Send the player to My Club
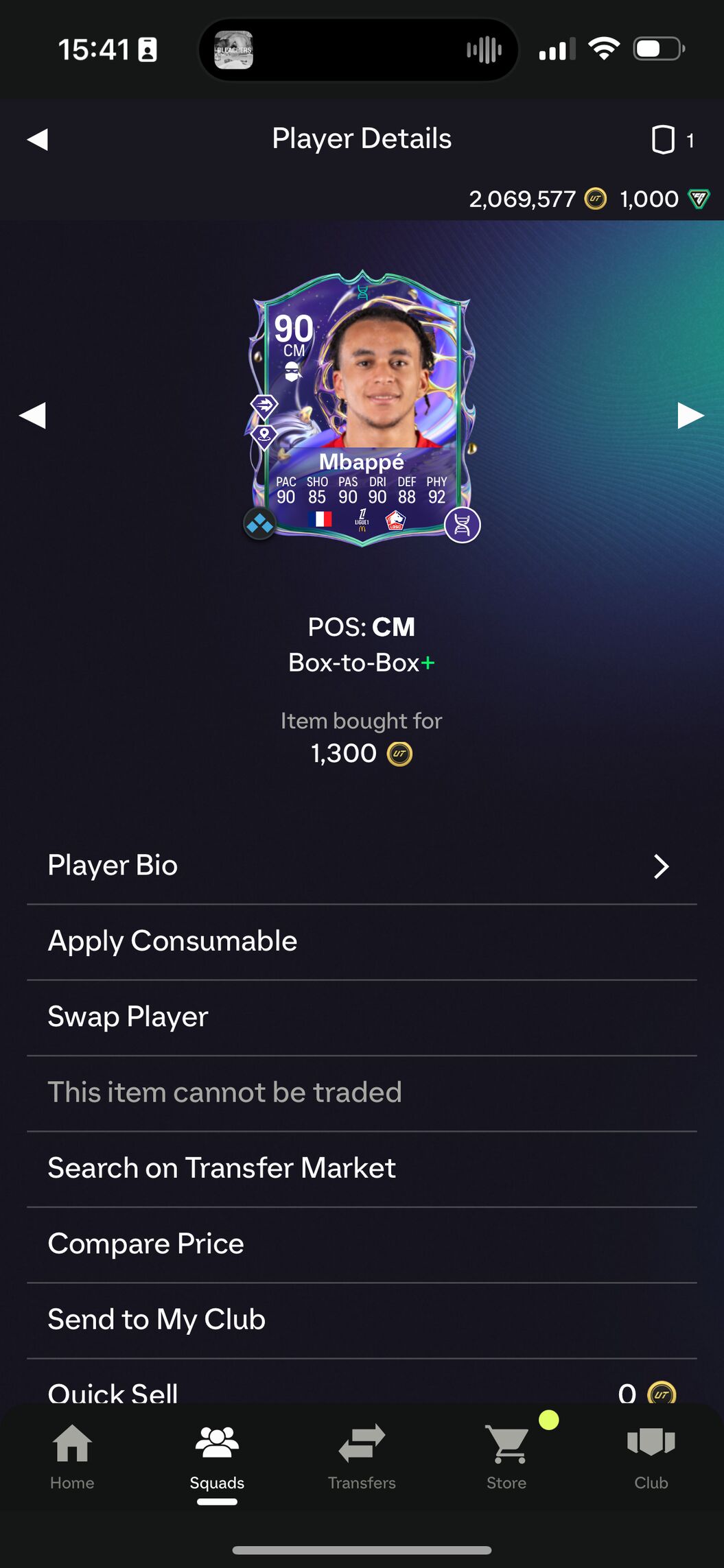 click(x=362, y=1320)
